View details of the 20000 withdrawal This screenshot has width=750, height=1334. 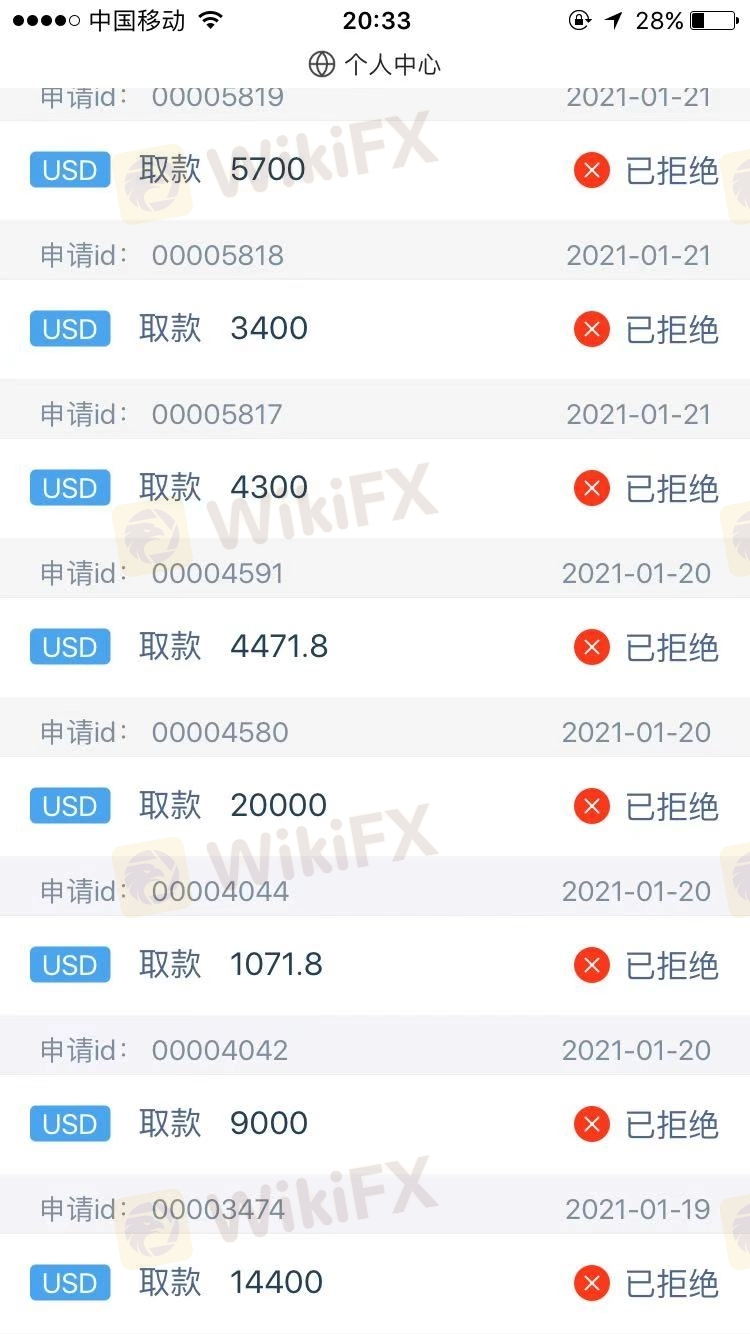pyautogui.click(x=375, y=806)
